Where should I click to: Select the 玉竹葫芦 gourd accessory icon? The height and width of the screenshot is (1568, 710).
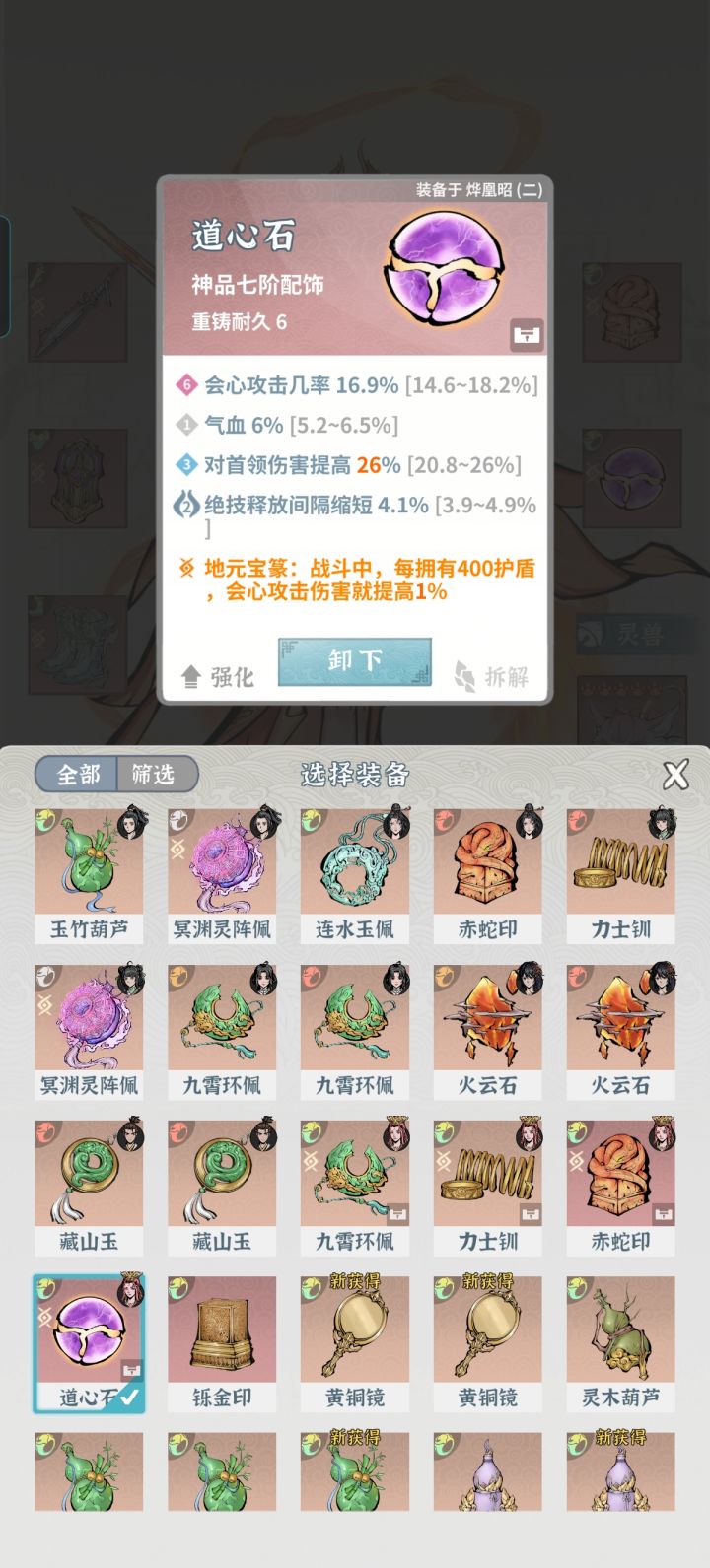pos(88,867)
